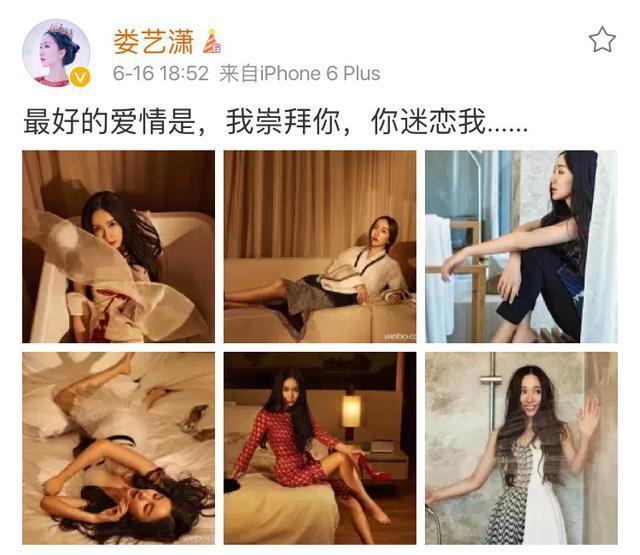This screenshot has width=640, height=555.
Task: Open the photo of woman reclining on sofa
Action: point(319,246)
